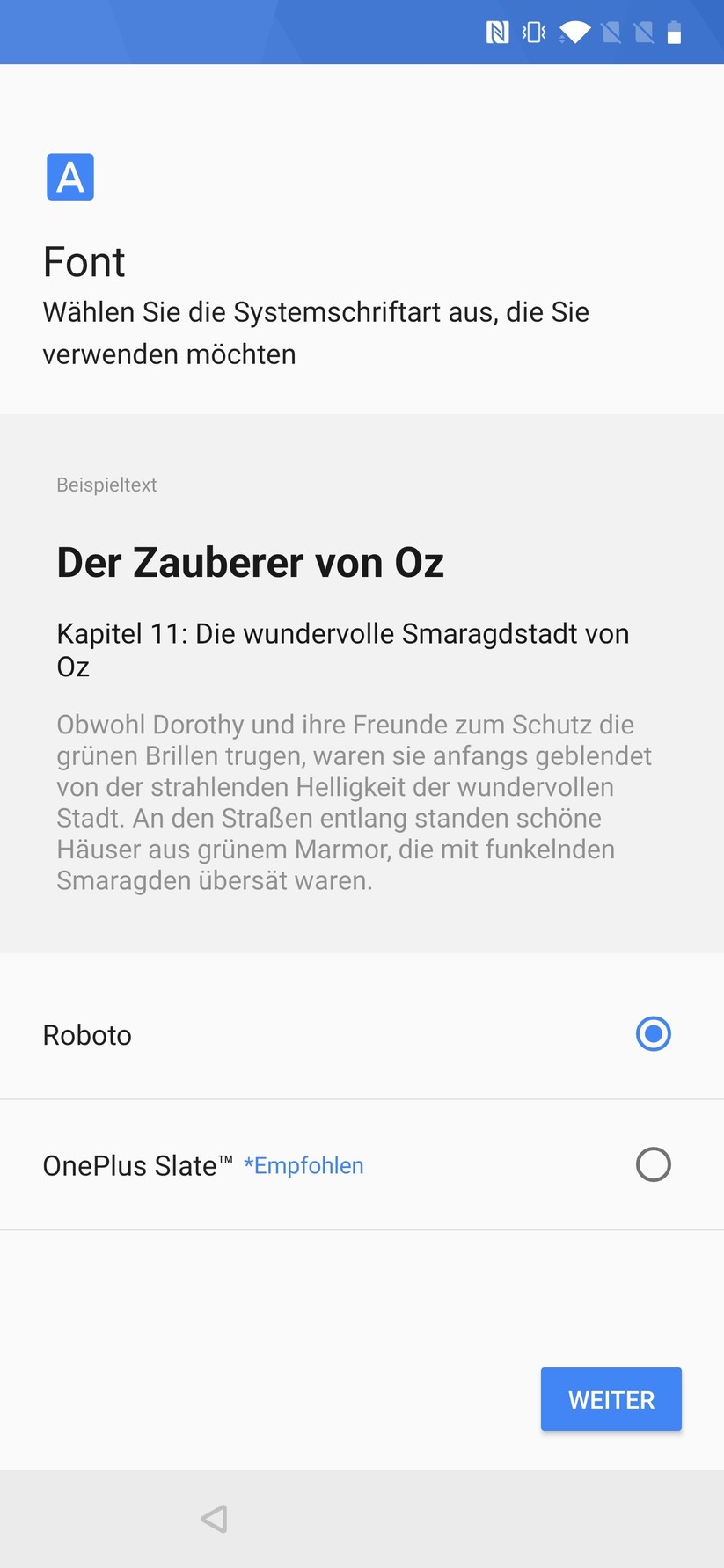
Task: Tap the Wi-Fi status icon
Action: [x=576, y=32]
